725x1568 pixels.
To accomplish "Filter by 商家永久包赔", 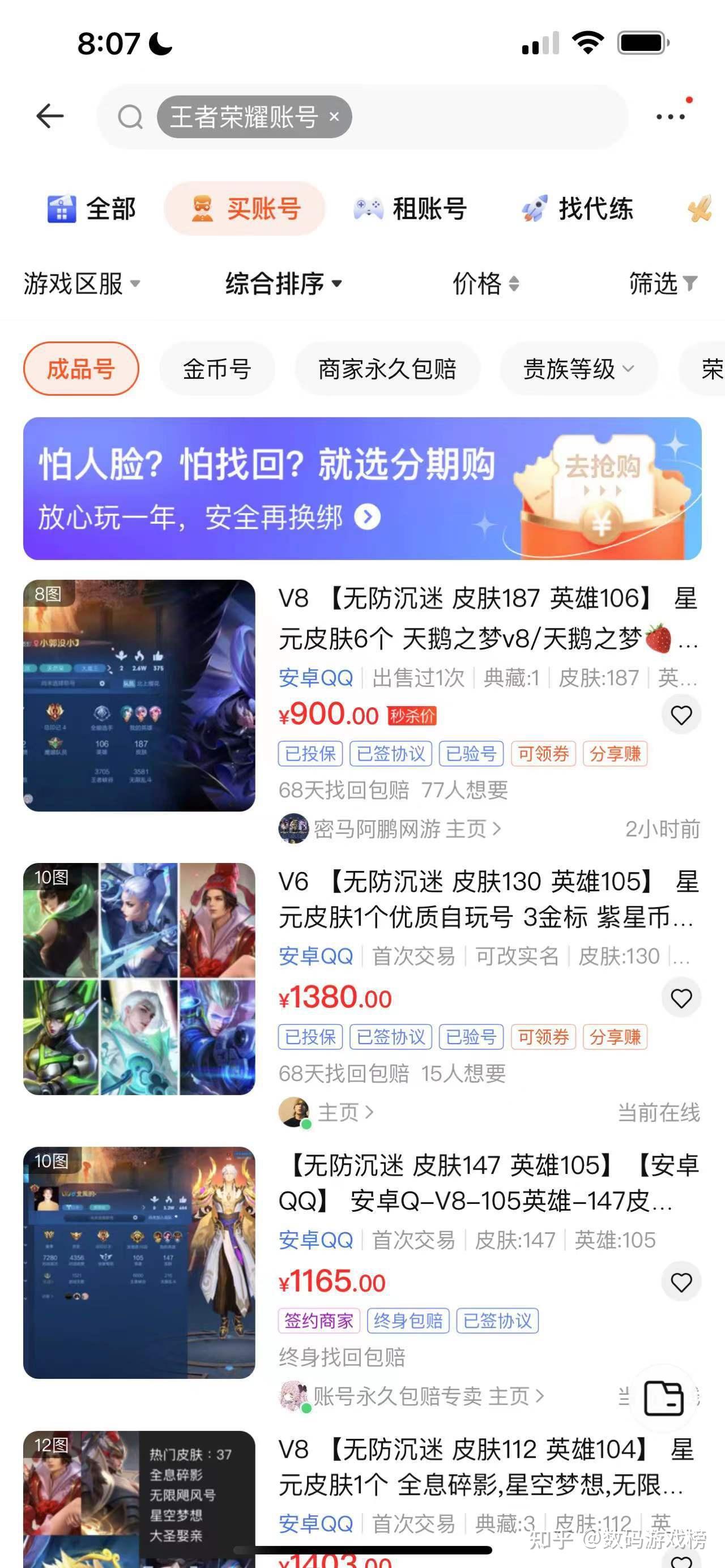I will (x=387, y=369).
